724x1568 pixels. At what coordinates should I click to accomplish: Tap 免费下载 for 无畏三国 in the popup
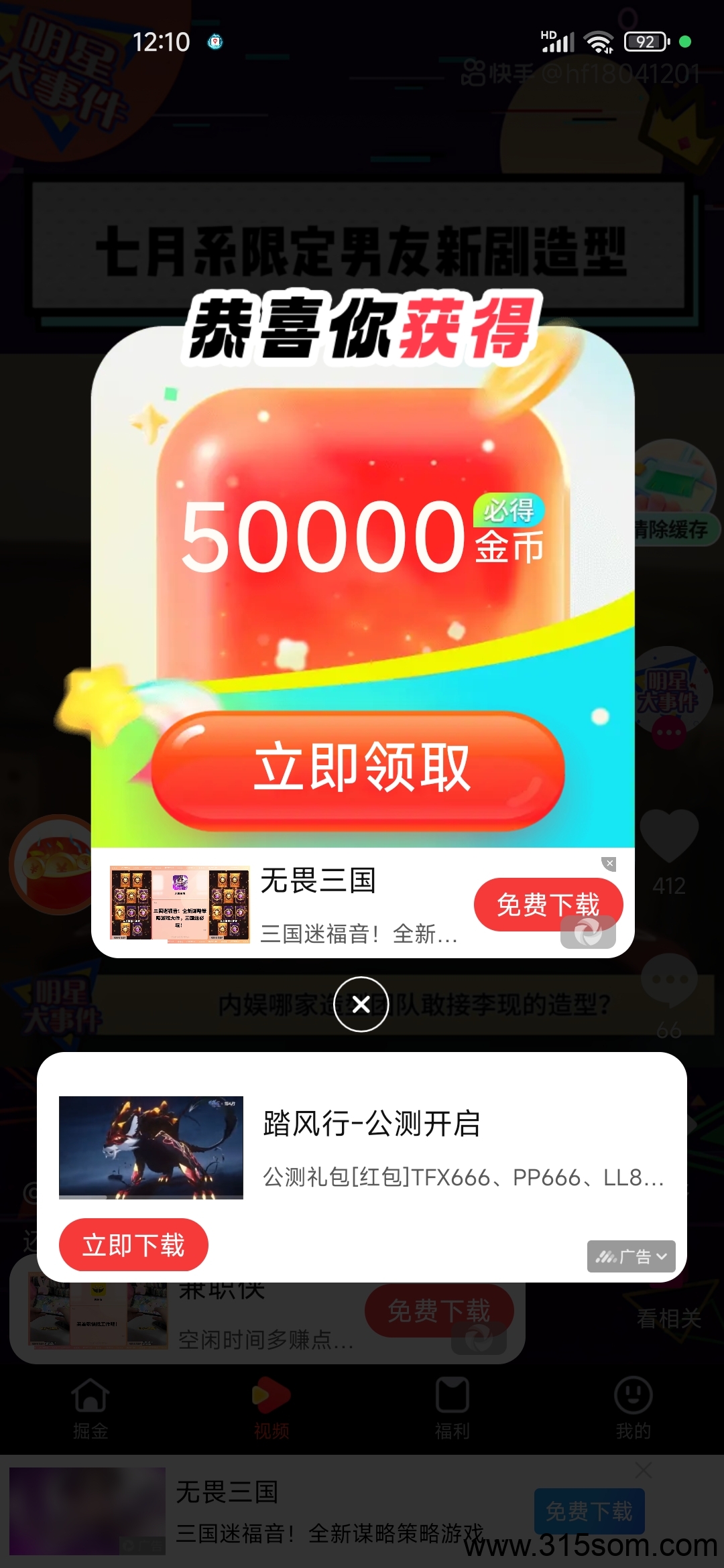(548, 904)
